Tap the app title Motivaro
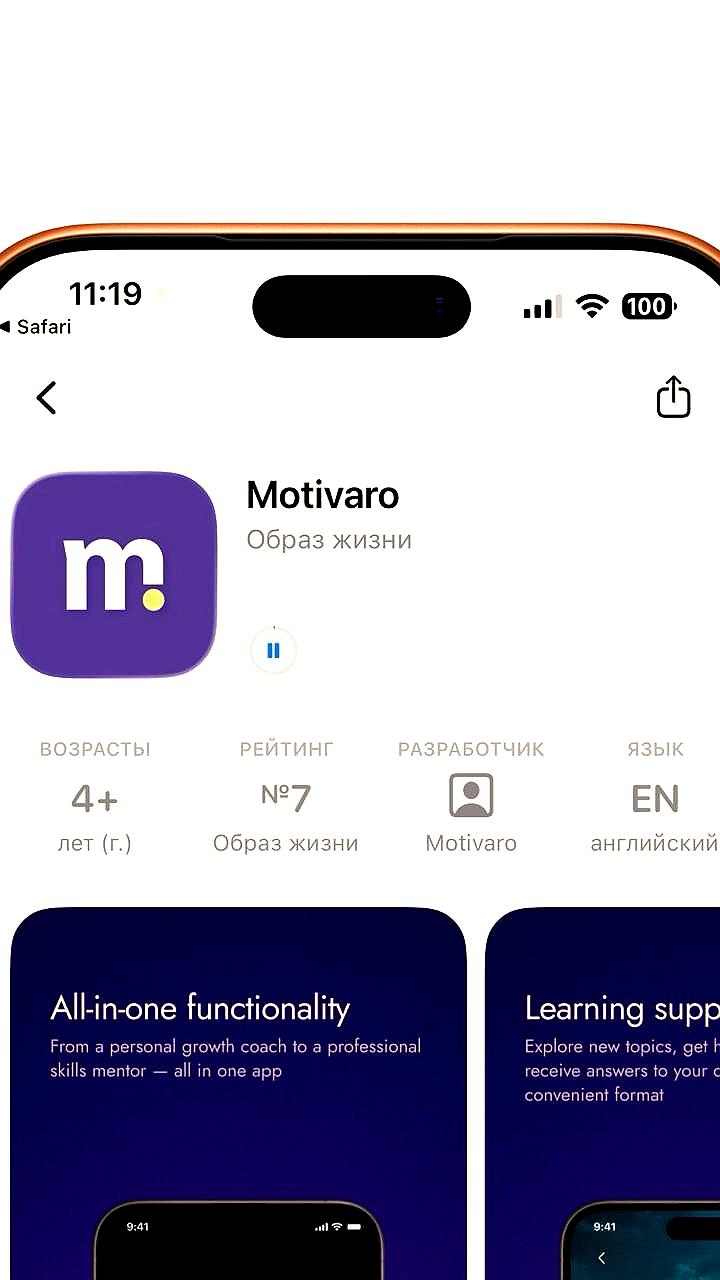 click(x=322, y=494)
